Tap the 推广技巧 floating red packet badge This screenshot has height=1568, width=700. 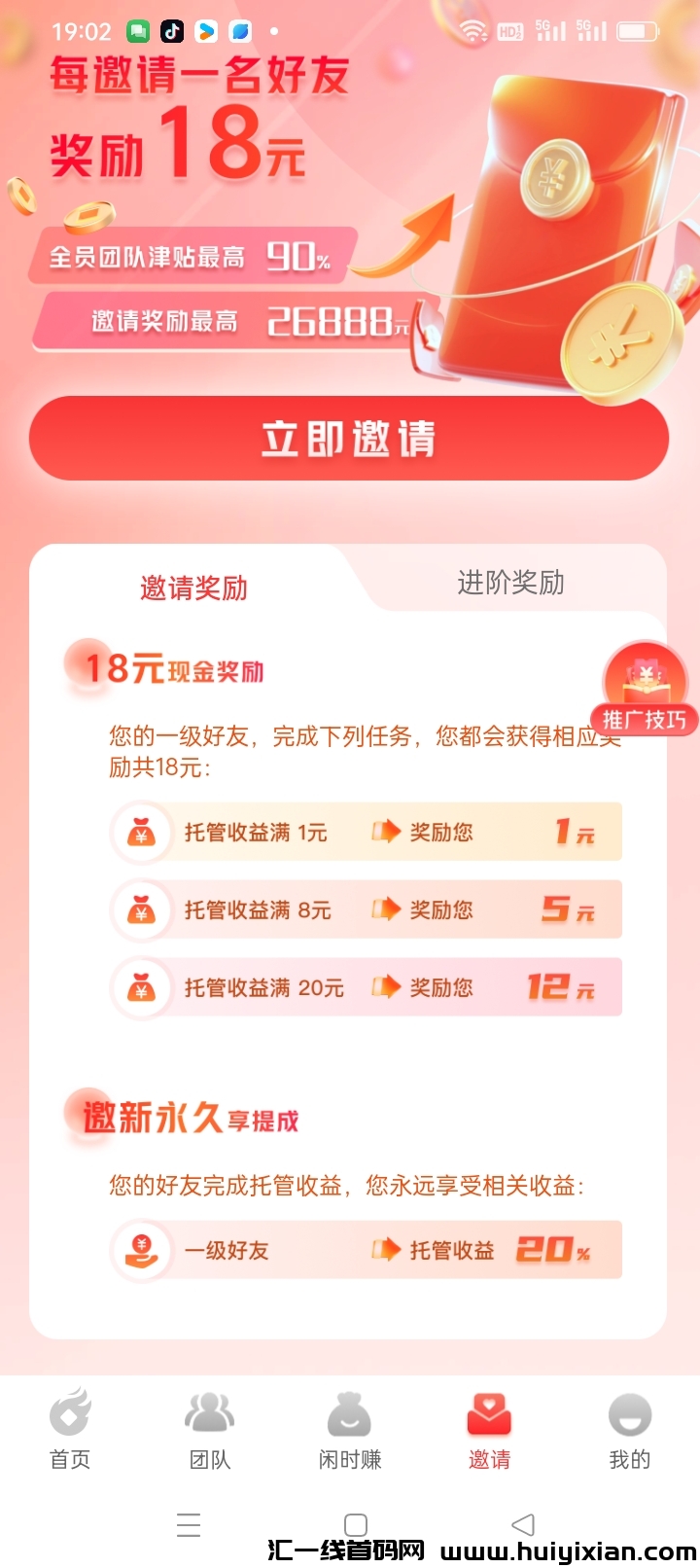tap(645, 683)
